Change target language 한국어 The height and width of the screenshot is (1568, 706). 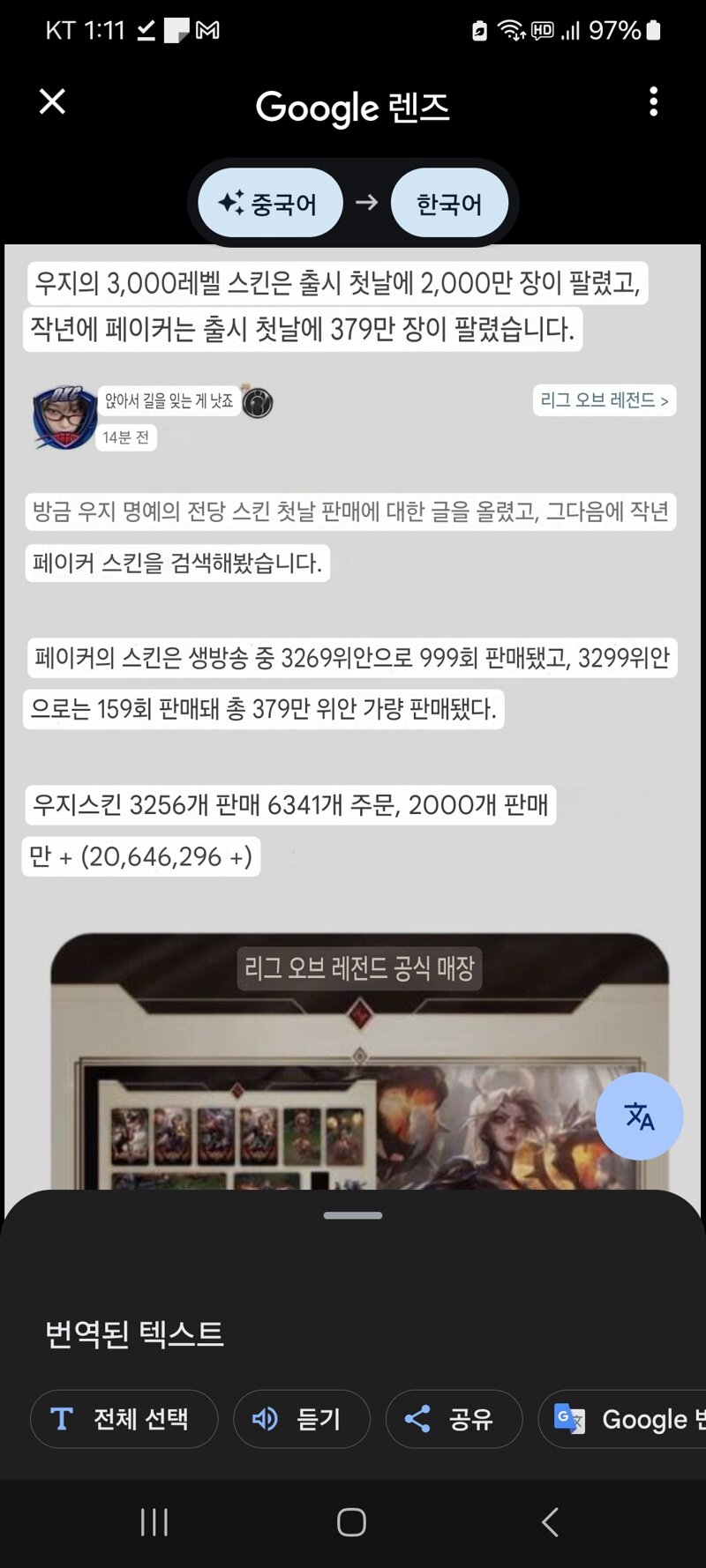449,203
